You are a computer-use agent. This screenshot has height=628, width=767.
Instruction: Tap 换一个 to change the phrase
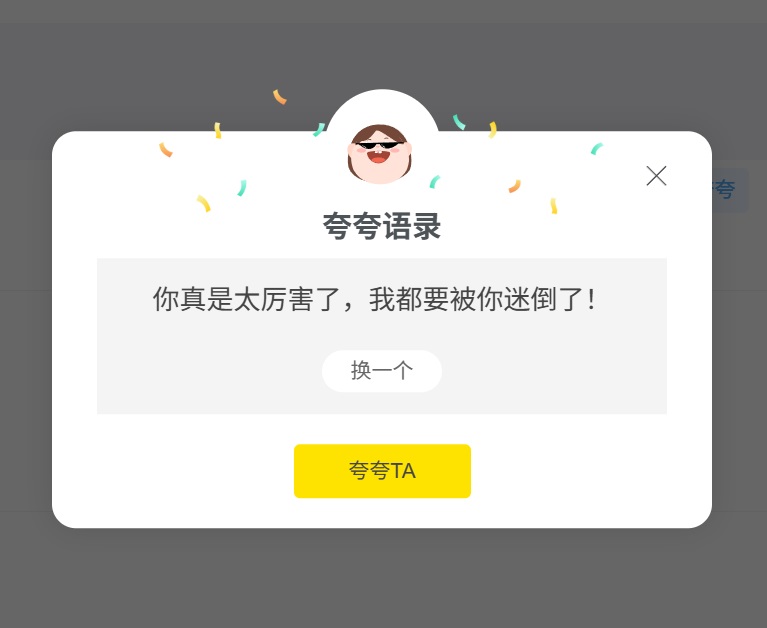(x=382, y=371)
